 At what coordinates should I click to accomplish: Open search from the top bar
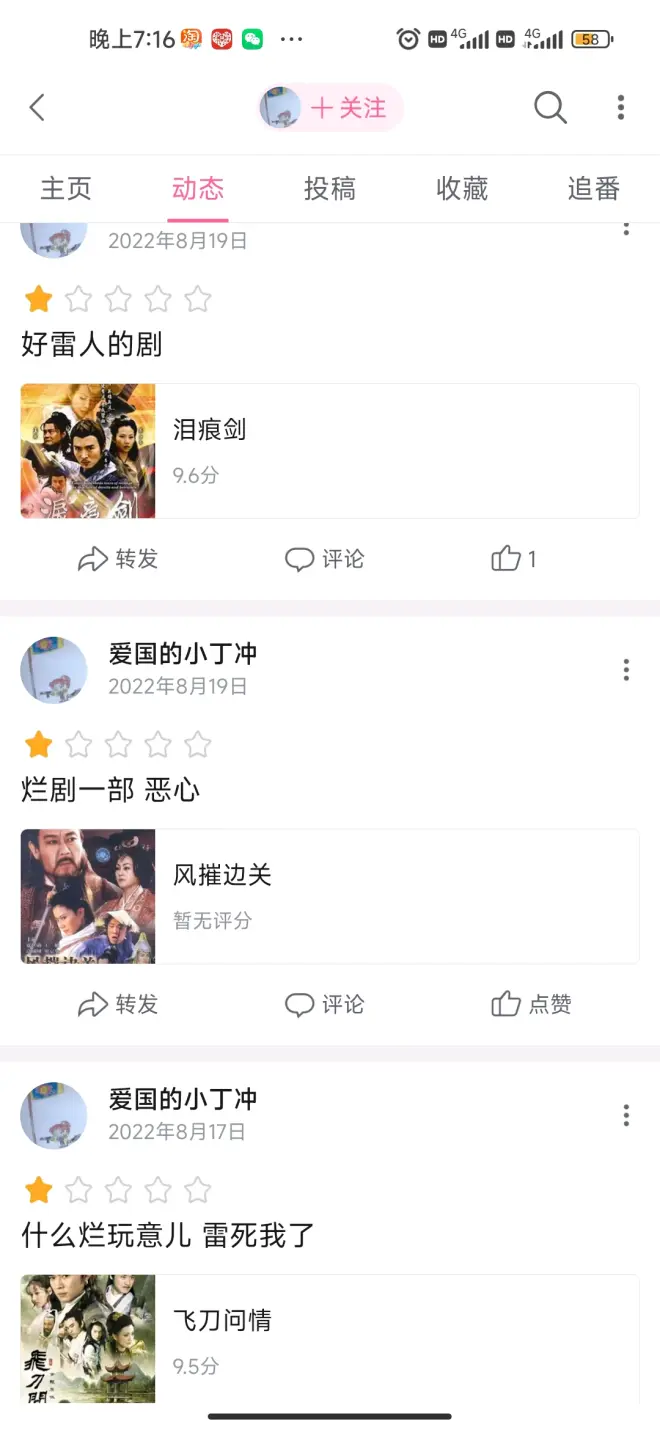coord(550,108)
